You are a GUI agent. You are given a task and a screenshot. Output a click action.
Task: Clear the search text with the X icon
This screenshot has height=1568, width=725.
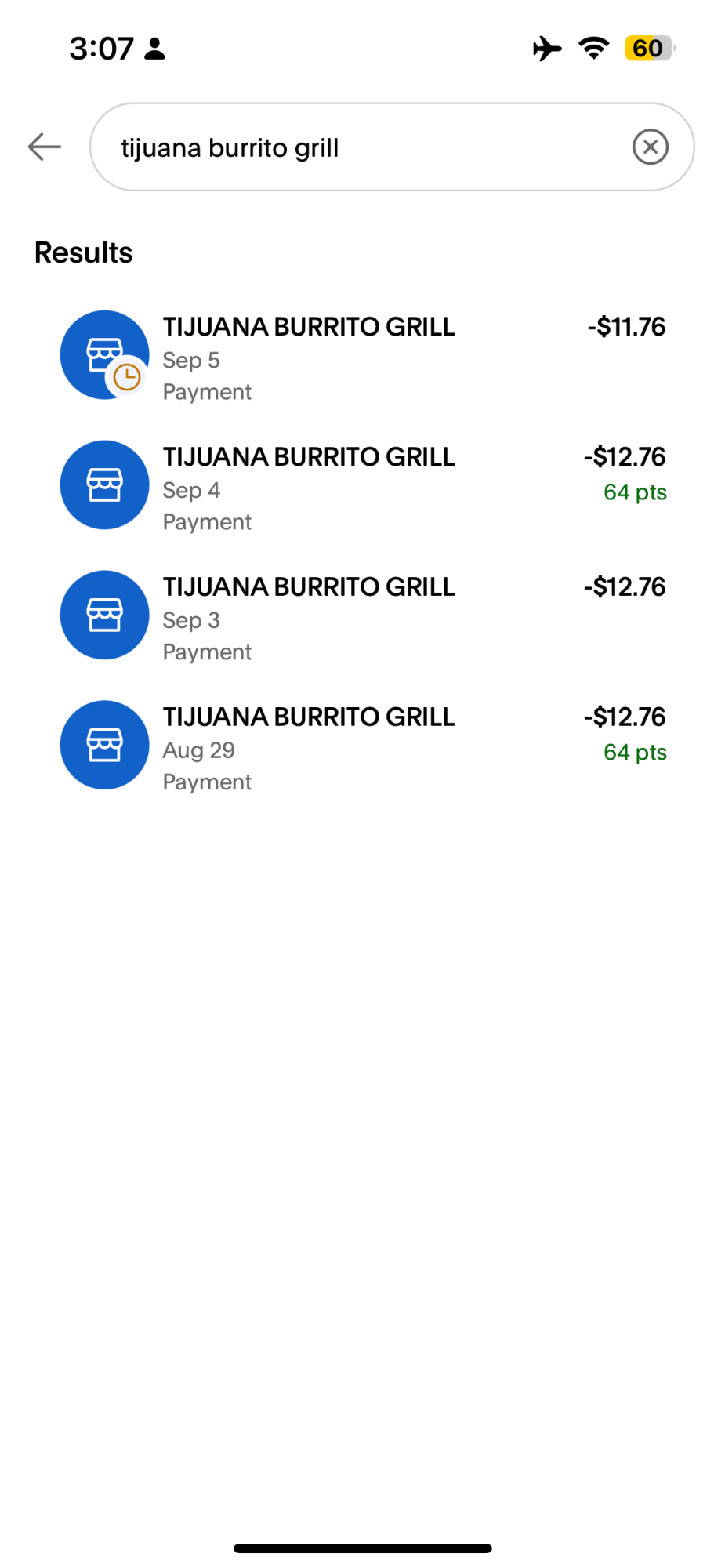(650, 147)
